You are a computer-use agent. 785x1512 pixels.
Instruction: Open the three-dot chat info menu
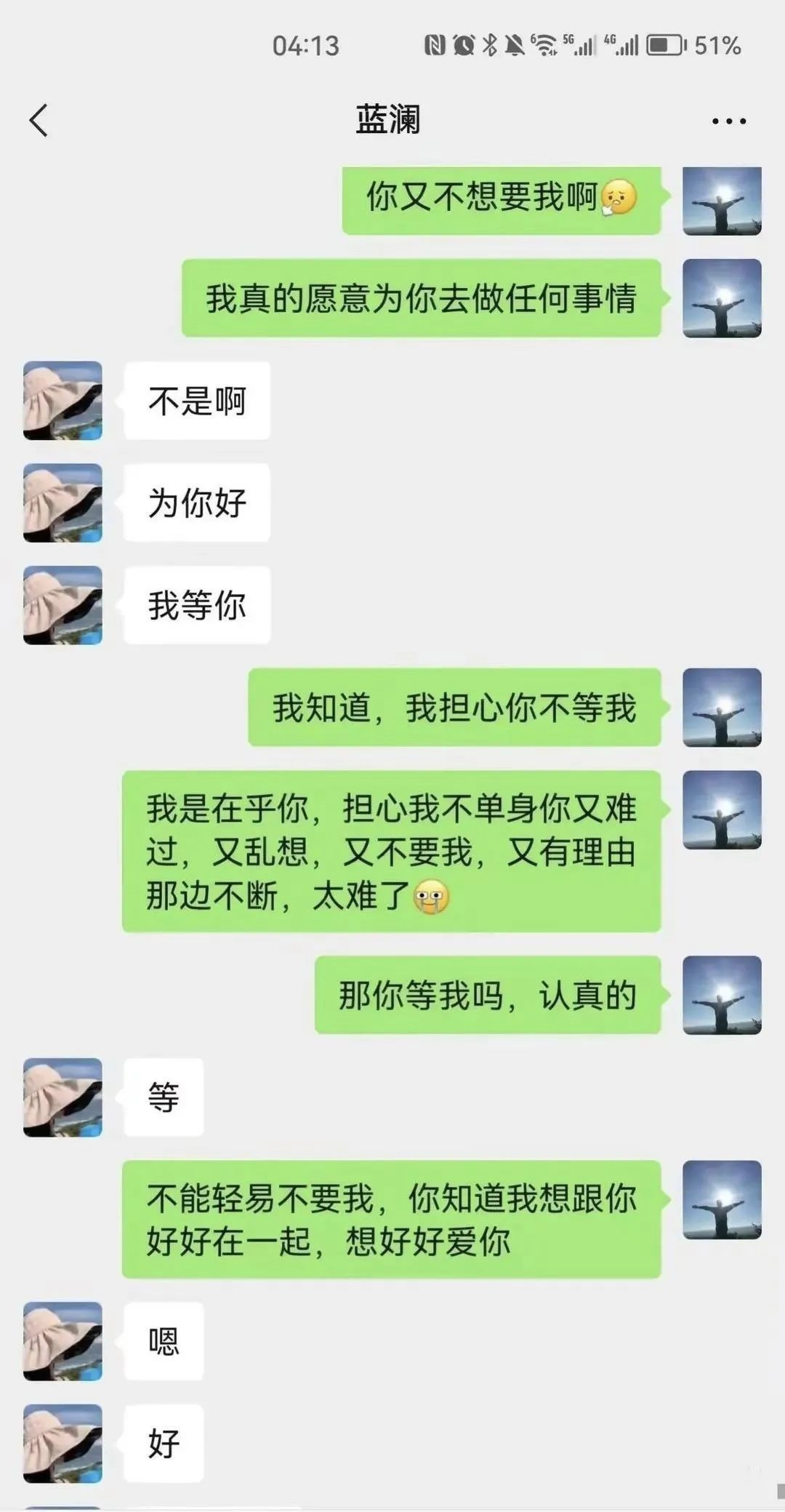tap(728, 121)
